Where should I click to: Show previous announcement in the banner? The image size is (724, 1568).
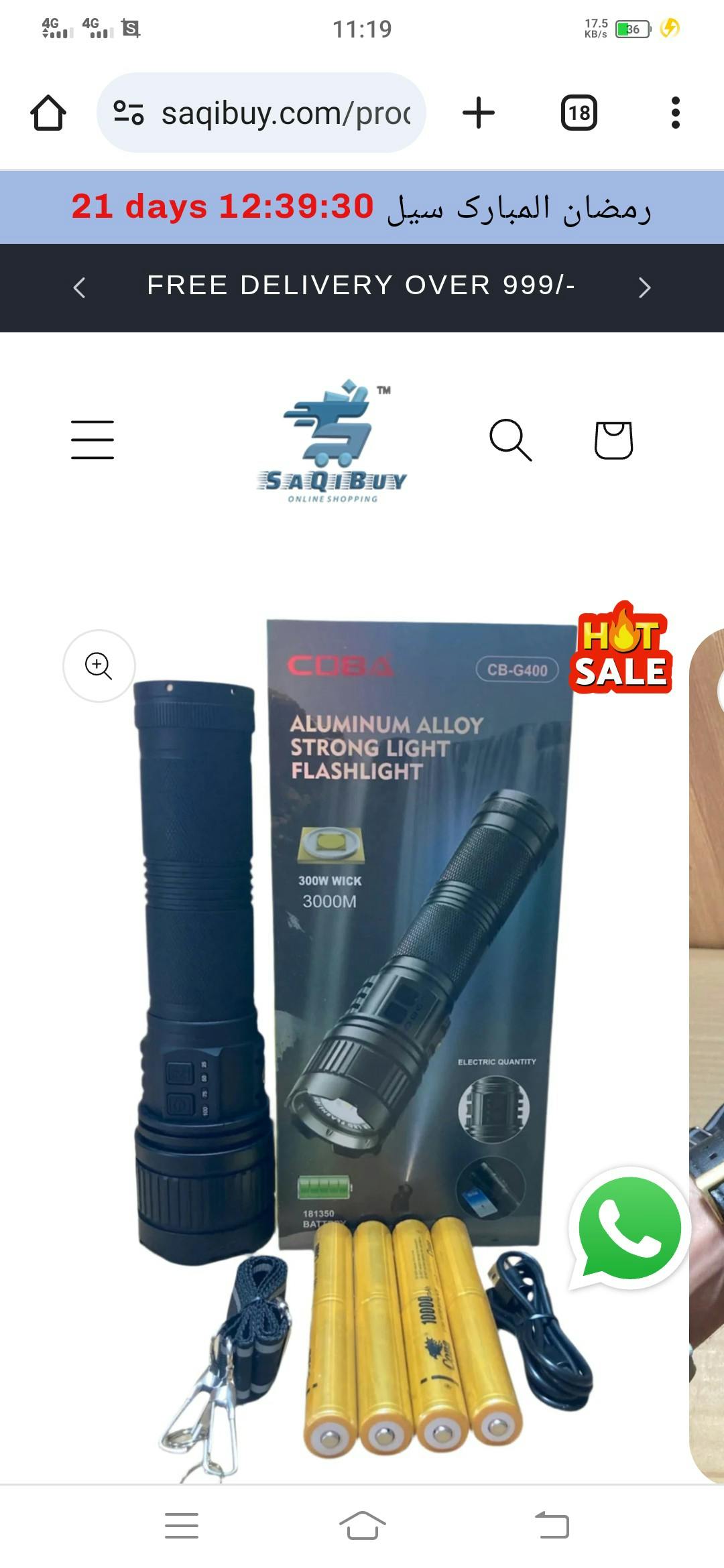pyautogui.click(x=79, y=287)
